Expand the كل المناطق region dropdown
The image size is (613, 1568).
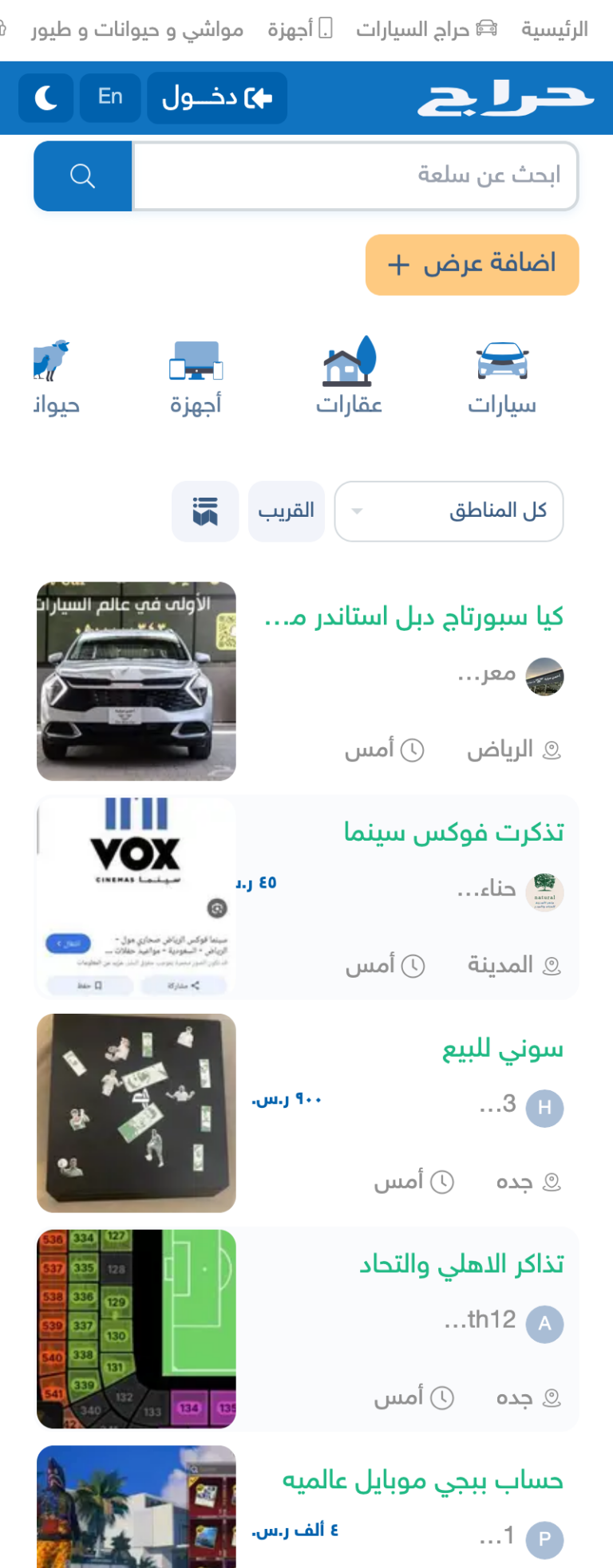[x=449, y=511]
